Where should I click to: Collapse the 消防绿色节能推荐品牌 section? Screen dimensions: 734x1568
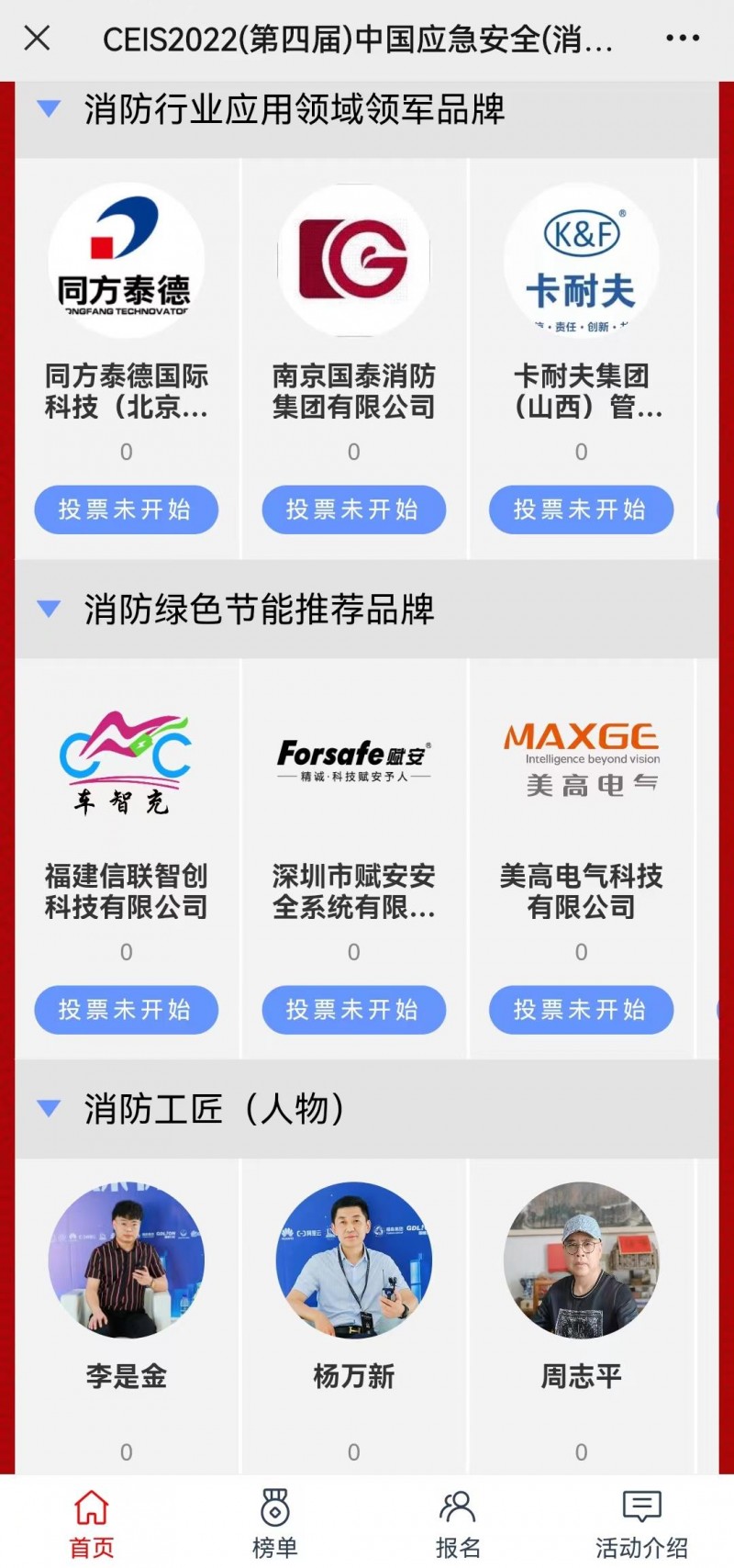pyautogui.click(x=49, y=609)
